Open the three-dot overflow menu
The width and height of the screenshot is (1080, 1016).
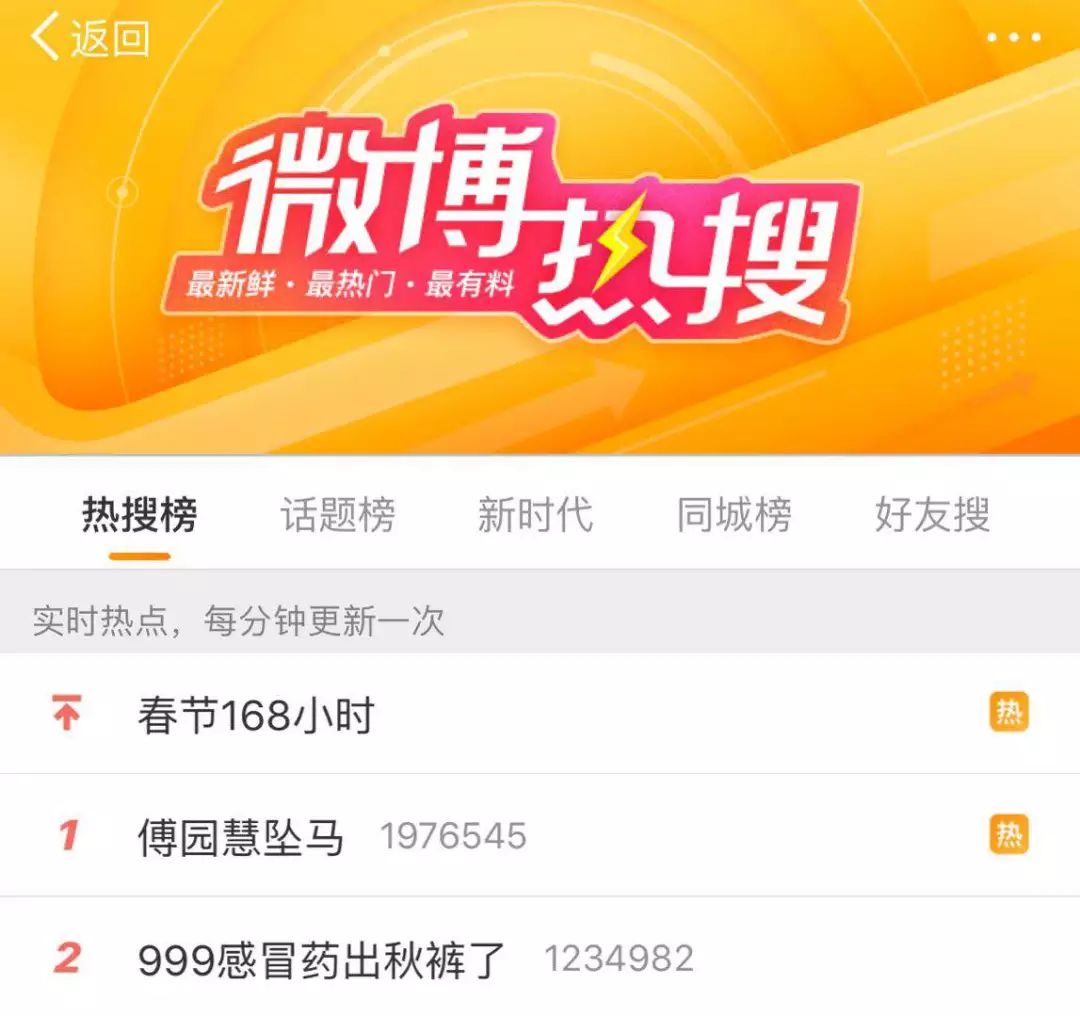point(1013,38)
